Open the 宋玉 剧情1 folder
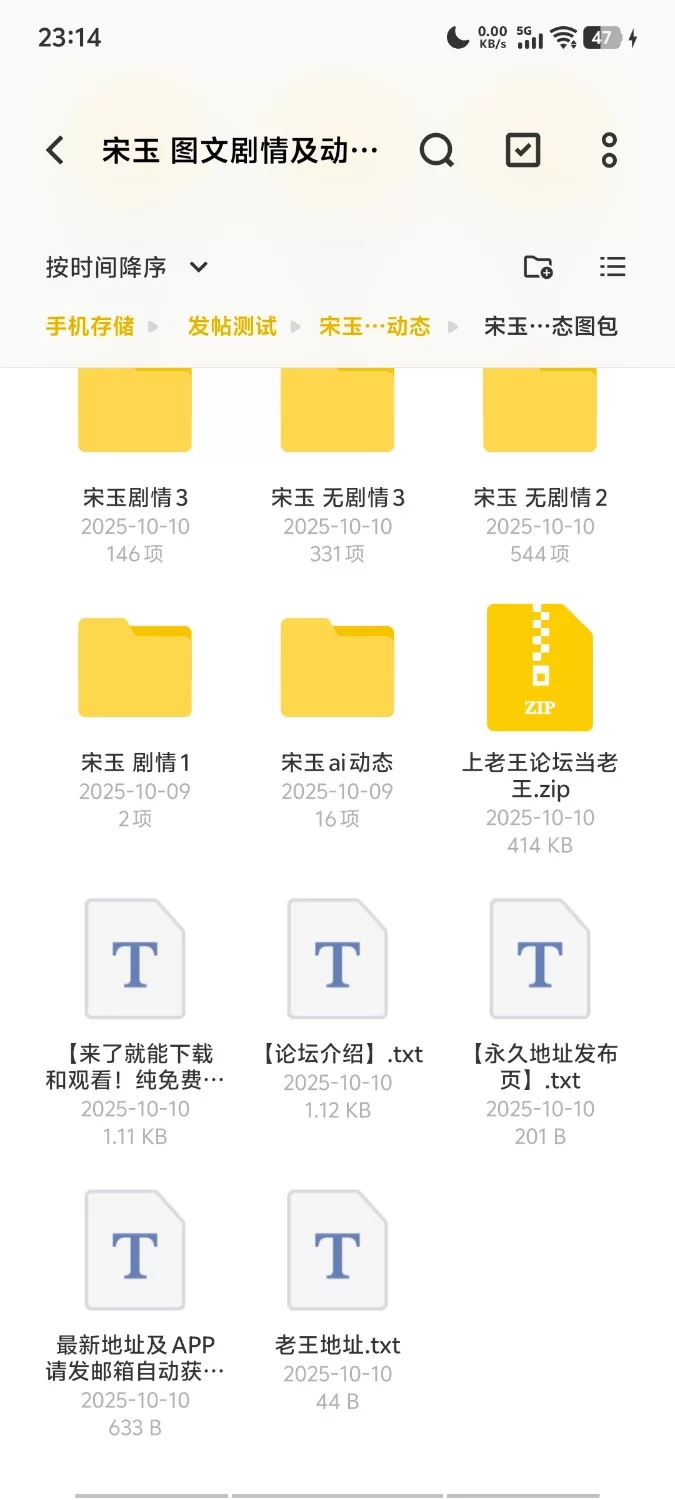Image resolution: width=675 pixels, height=1500 pixels. [135, 667]
